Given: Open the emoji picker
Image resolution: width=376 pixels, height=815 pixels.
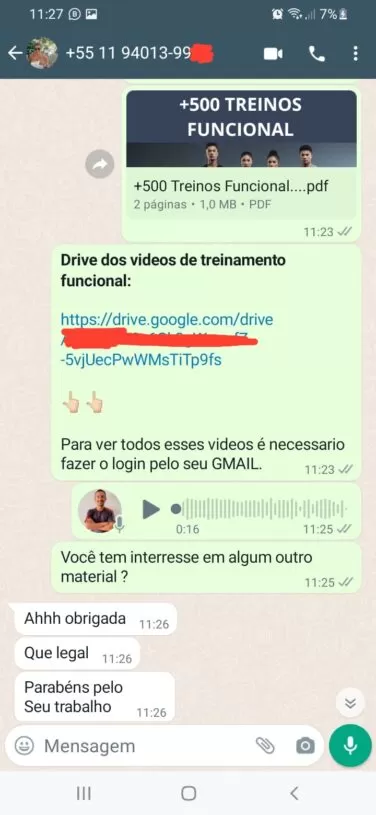Looking at the screenshot, I should [24, 746].
